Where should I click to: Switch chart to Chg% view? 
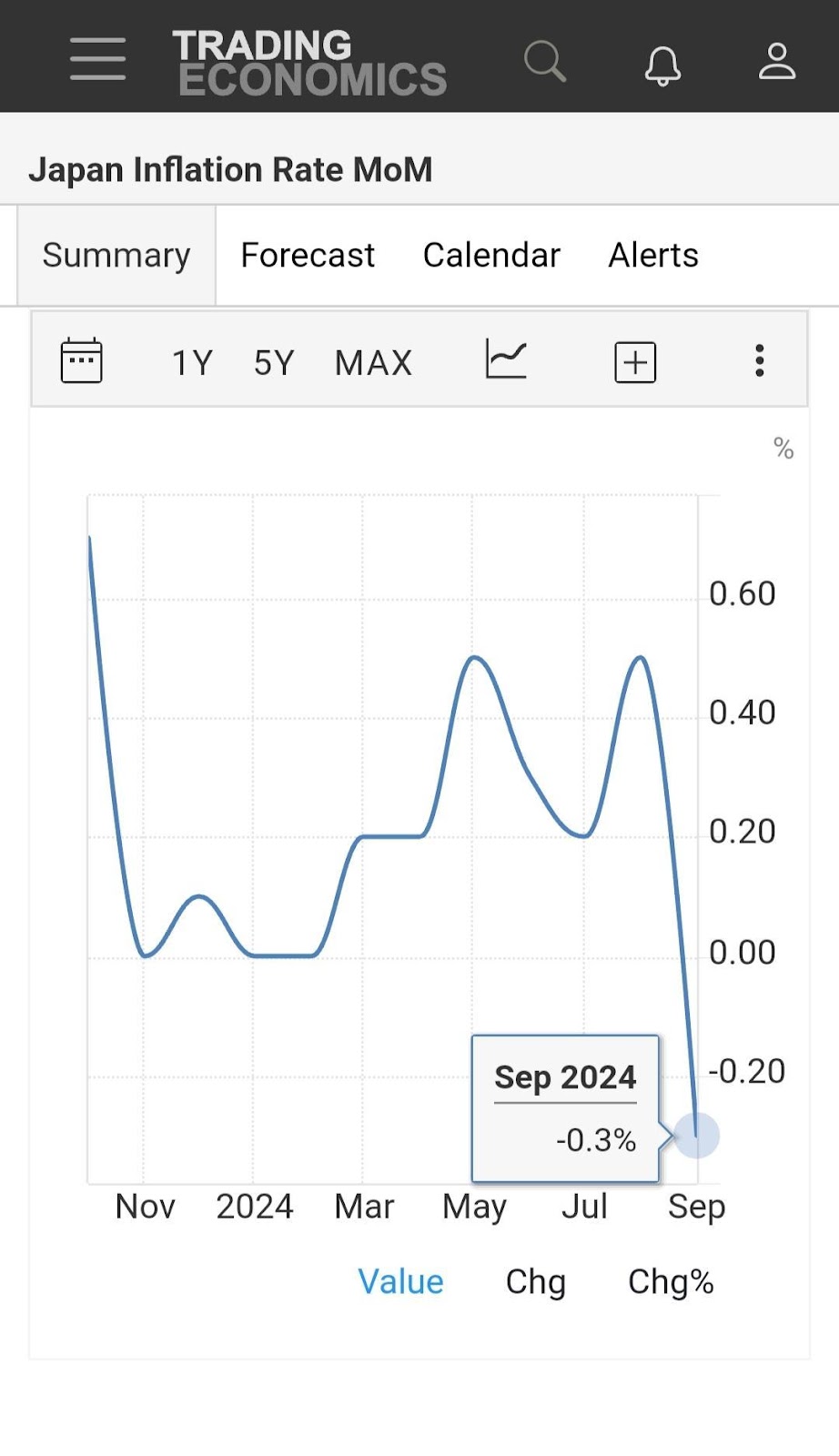coord(671,1281)
